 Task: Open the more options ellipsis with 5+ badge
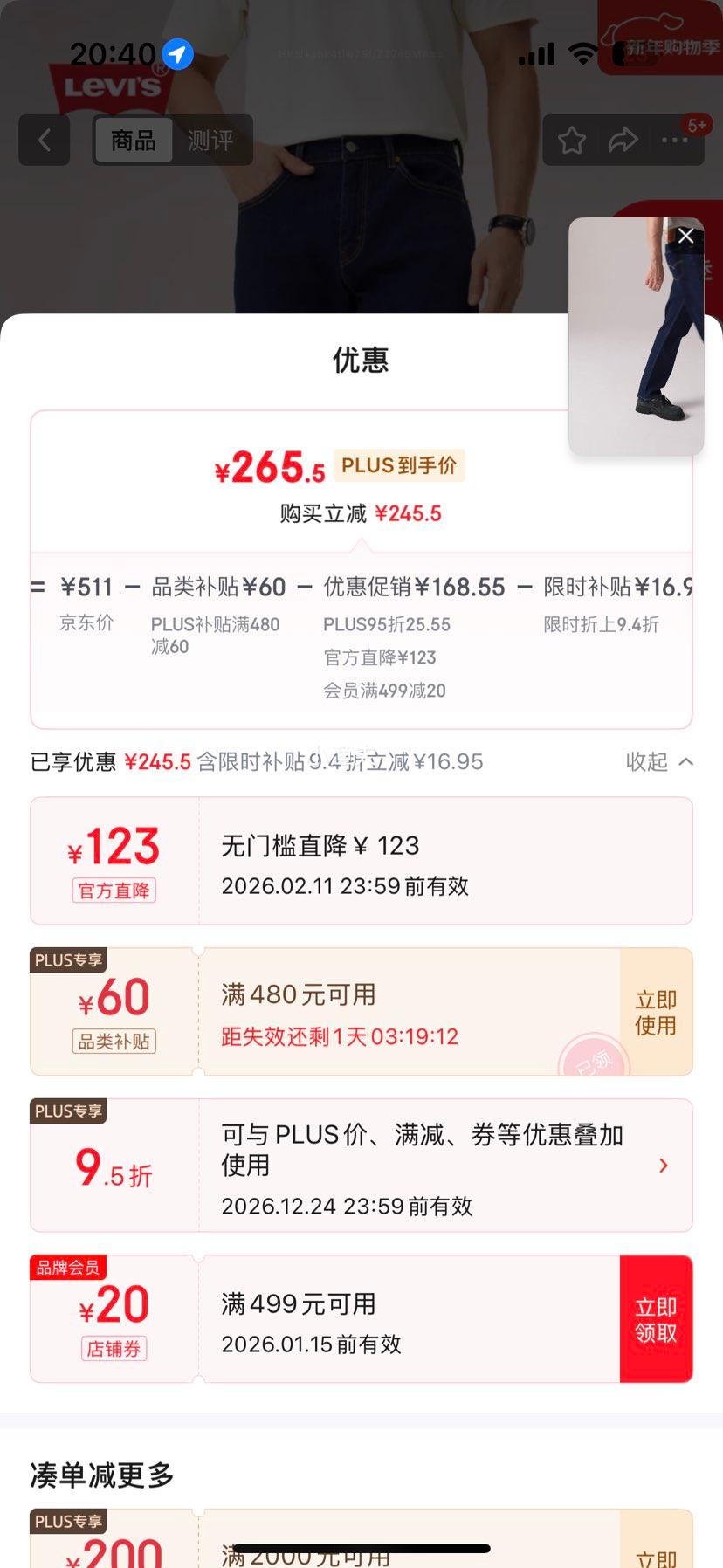coord(674,140)
